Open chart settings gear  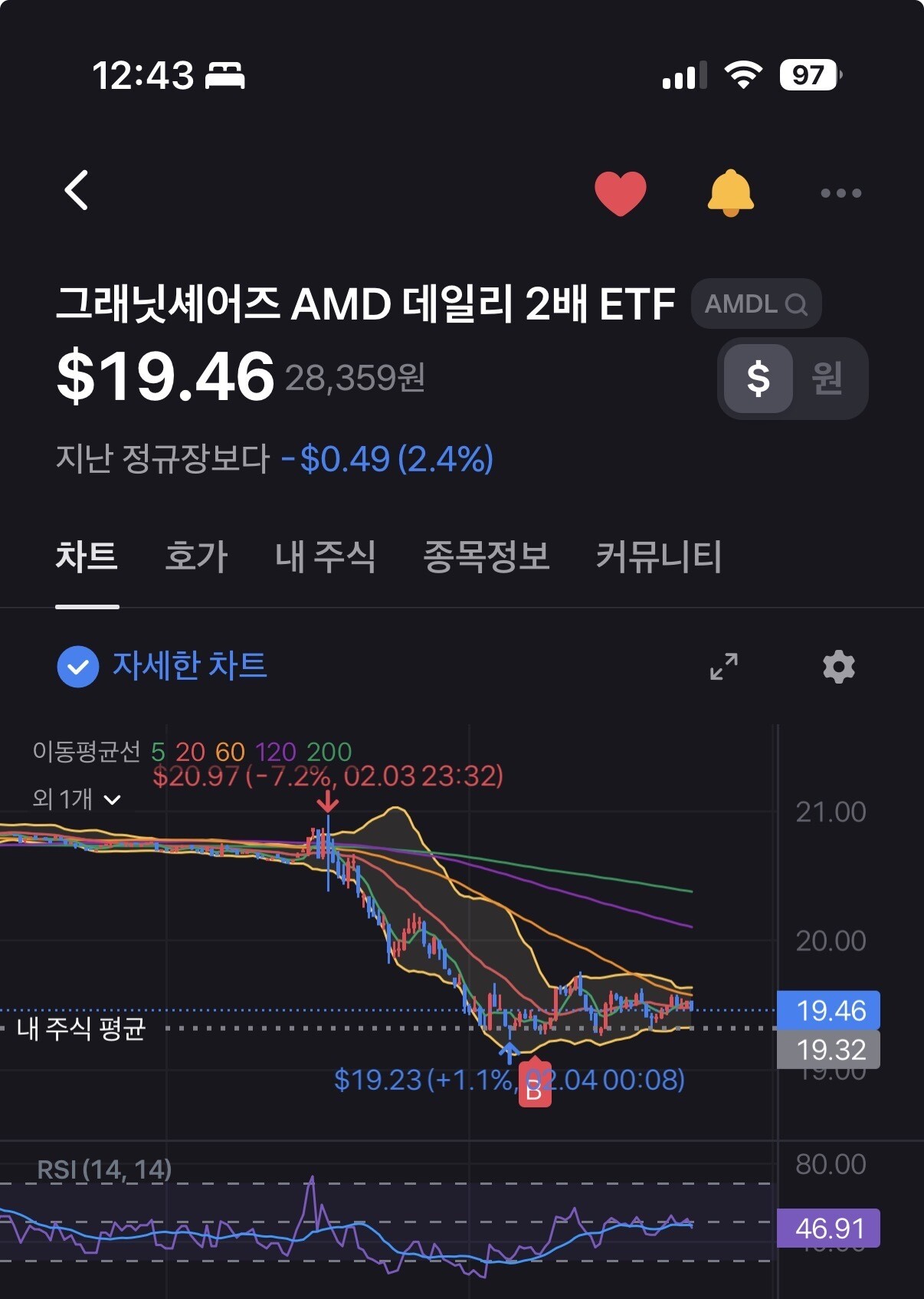coord(838,667)
